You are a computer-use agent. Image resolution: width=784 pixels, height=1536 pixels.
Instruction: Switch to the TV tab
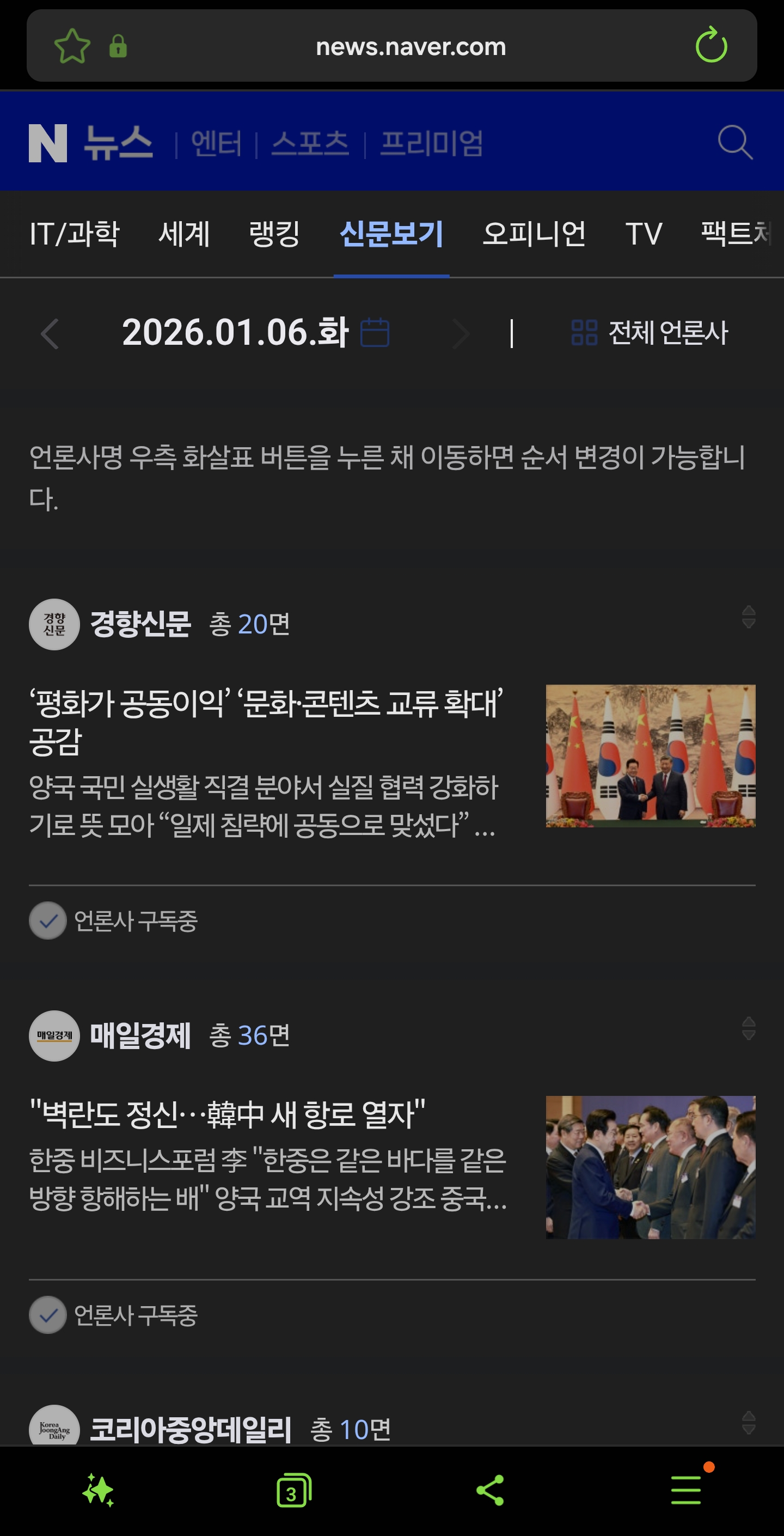[644, 233]
